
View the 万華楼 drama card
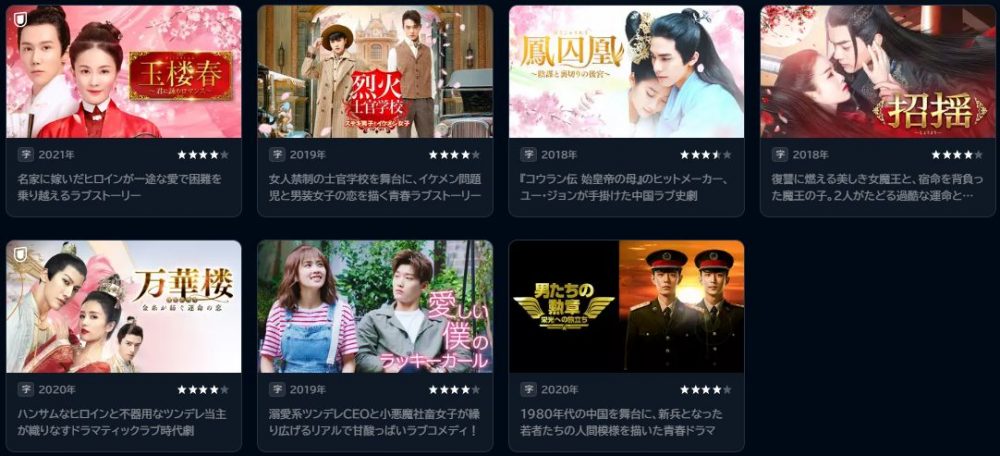click(x=124, y=306)
